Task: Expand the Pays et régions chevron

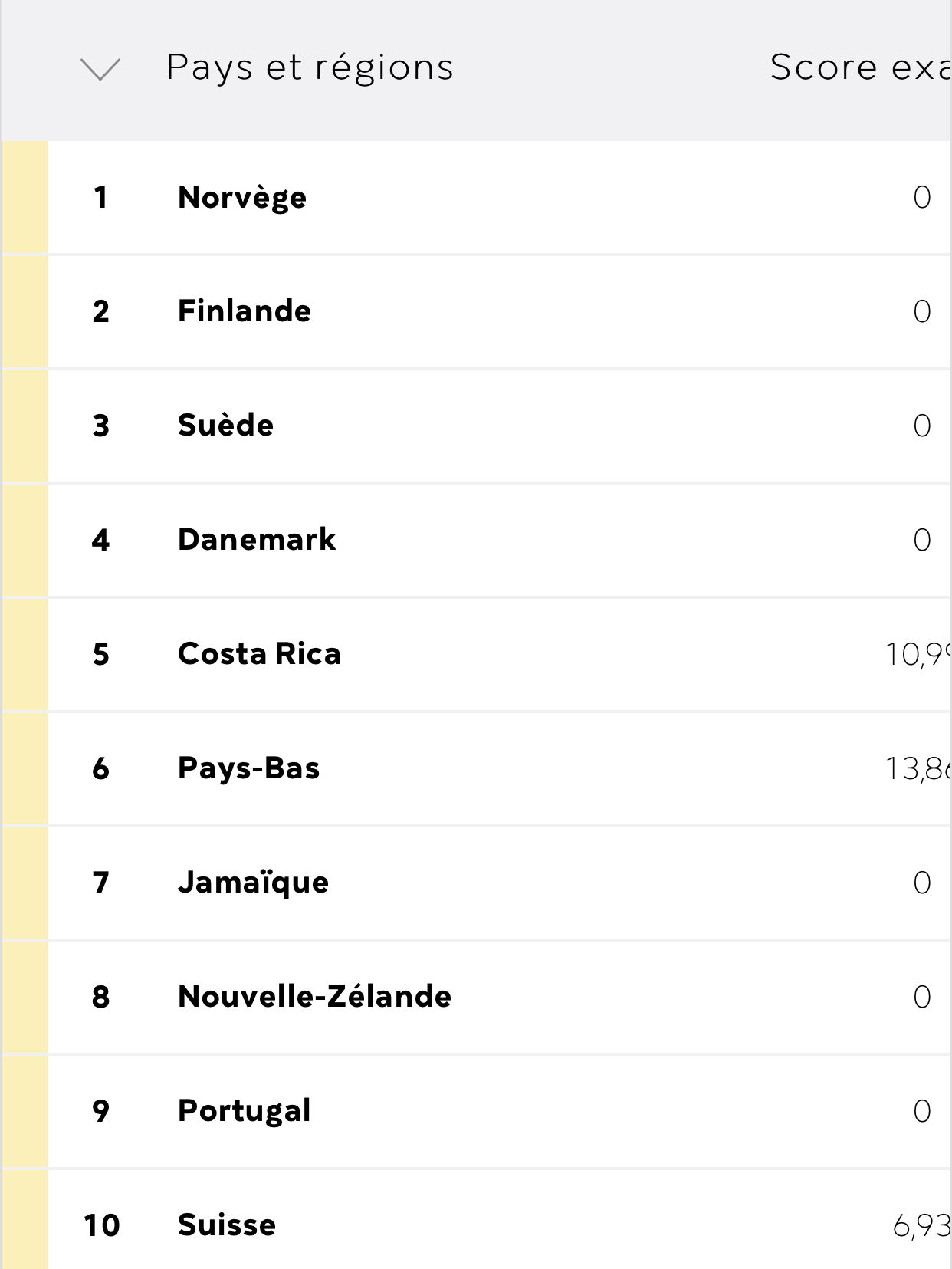Action: click(x=100, y=69)
